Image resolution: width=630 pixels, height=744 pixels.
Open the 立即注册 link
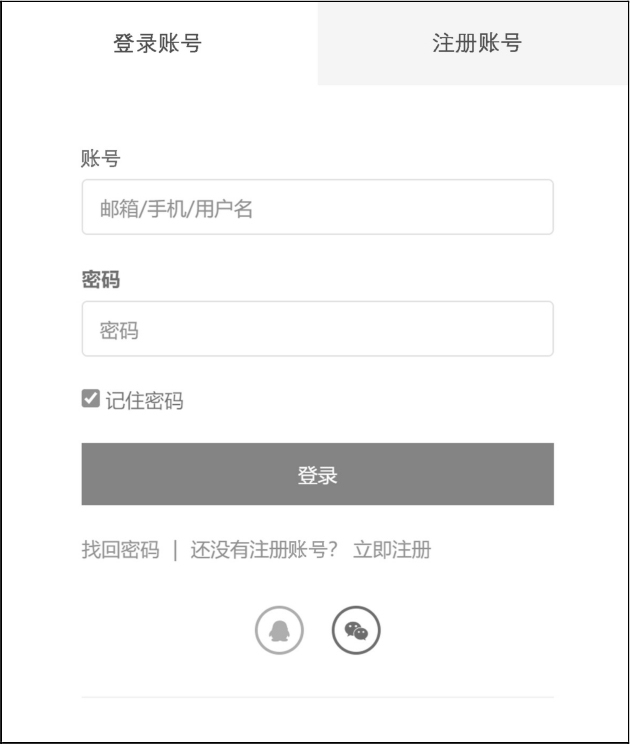coord(392,550)
